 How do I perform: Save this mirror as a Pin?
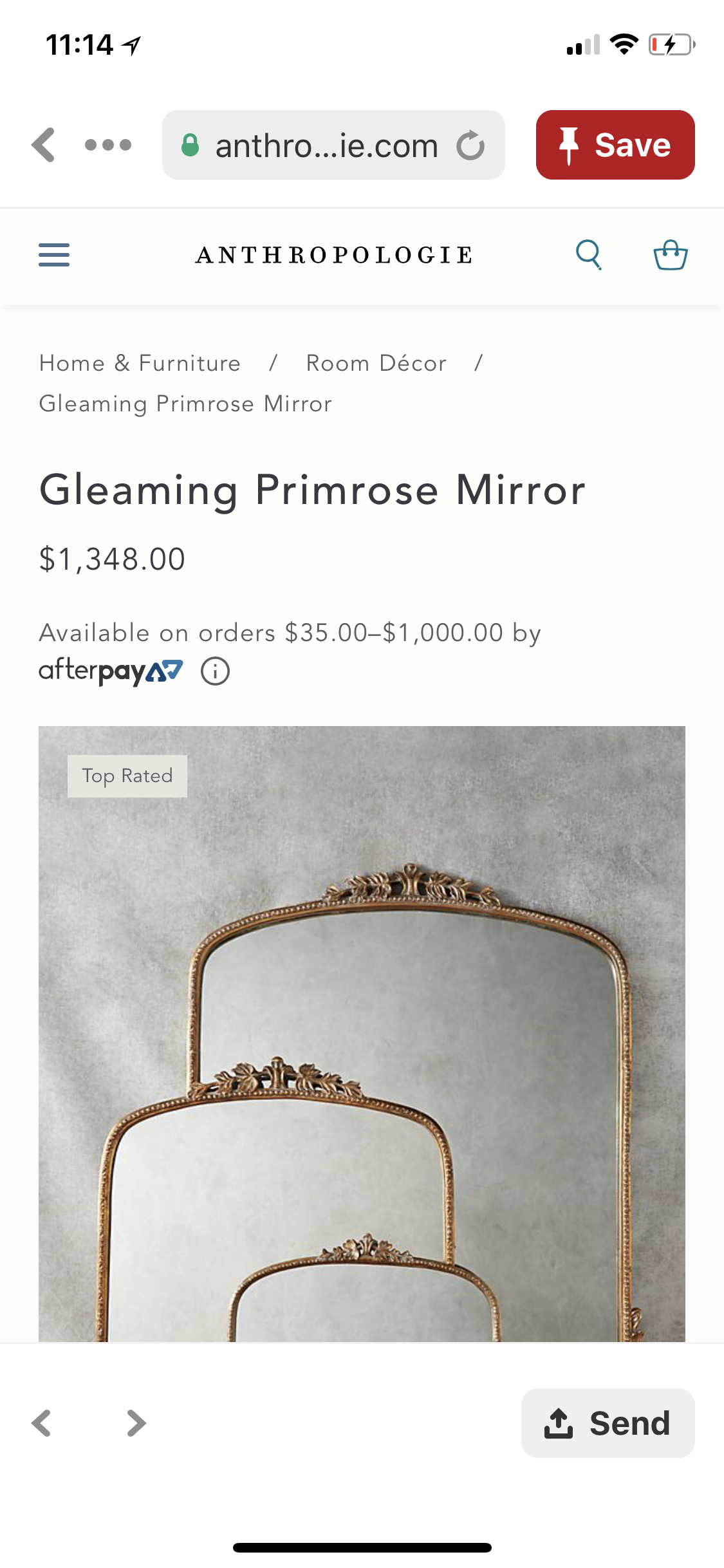(615, 145)
